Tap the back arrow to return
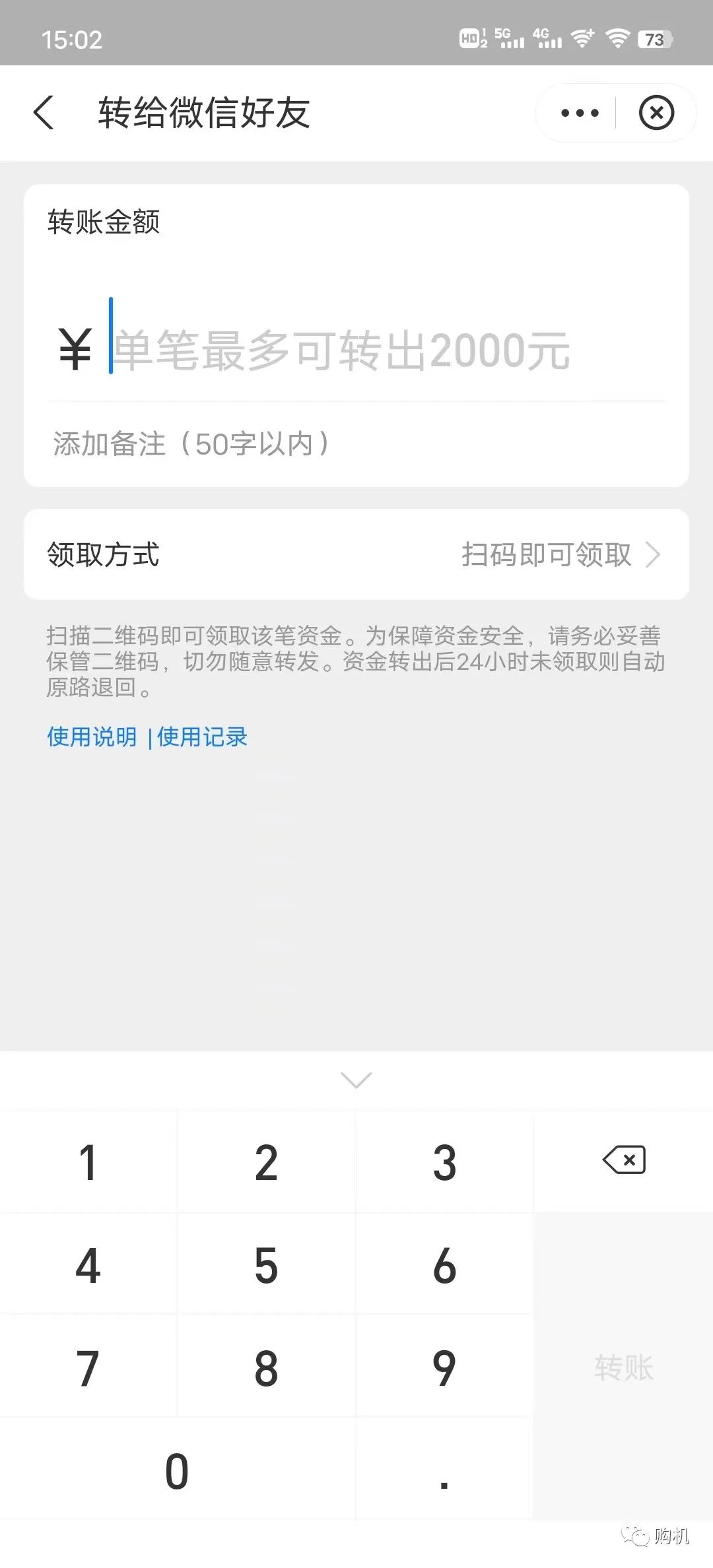 44,112
